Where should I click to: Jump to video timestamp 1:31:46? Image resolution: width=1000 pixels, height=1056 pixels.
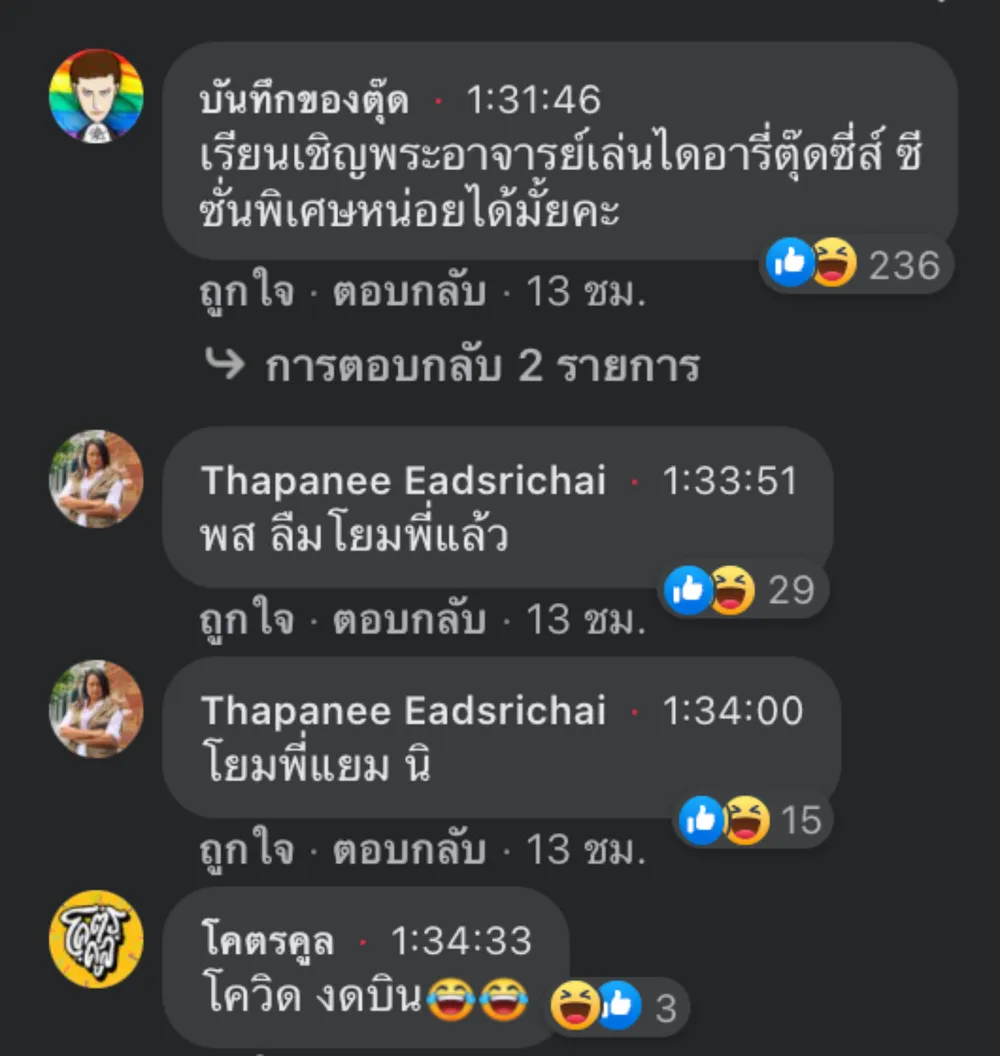533,100
